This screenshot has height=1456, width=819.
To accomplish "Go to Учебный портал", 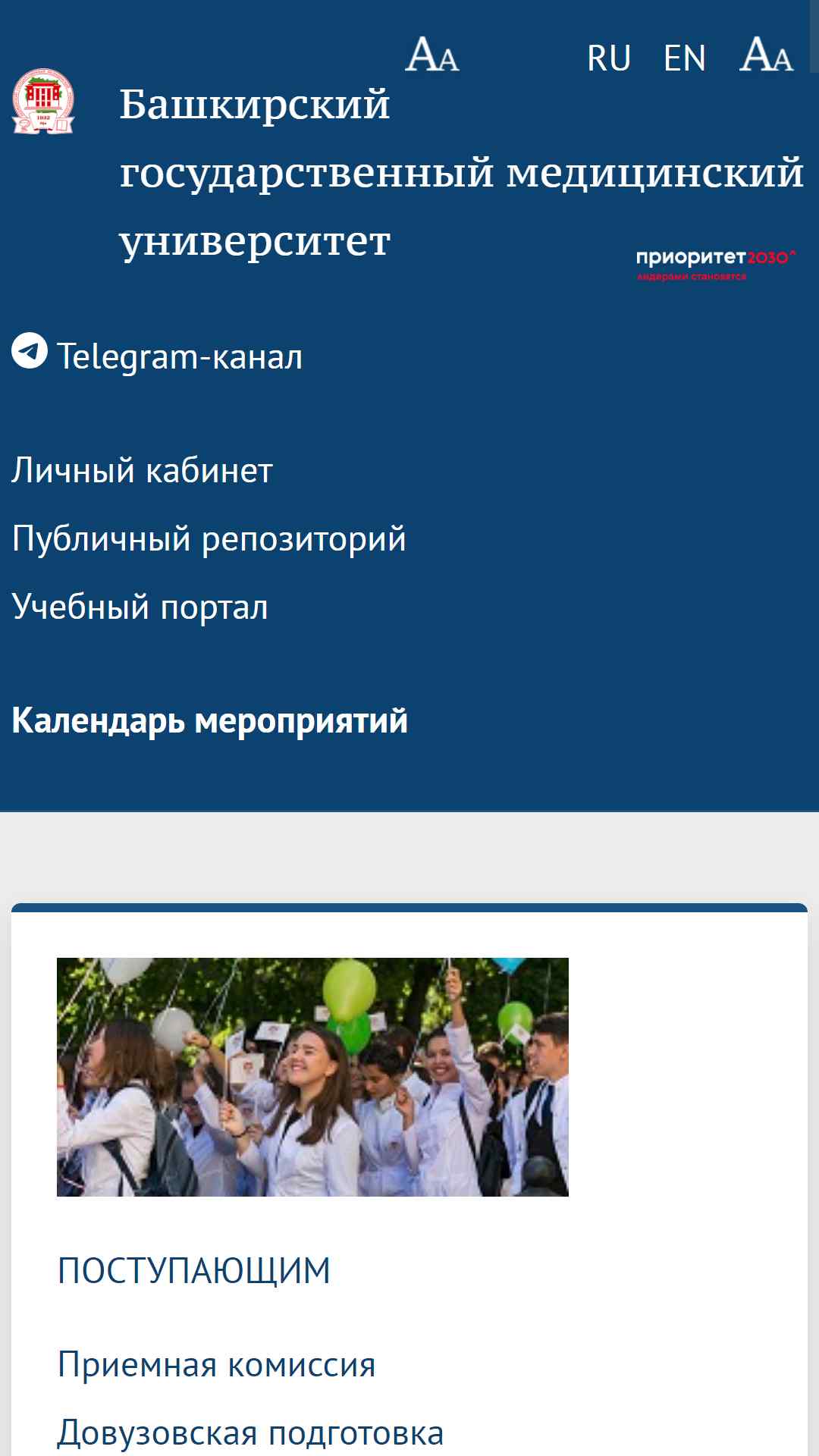I will pos(140,607).
